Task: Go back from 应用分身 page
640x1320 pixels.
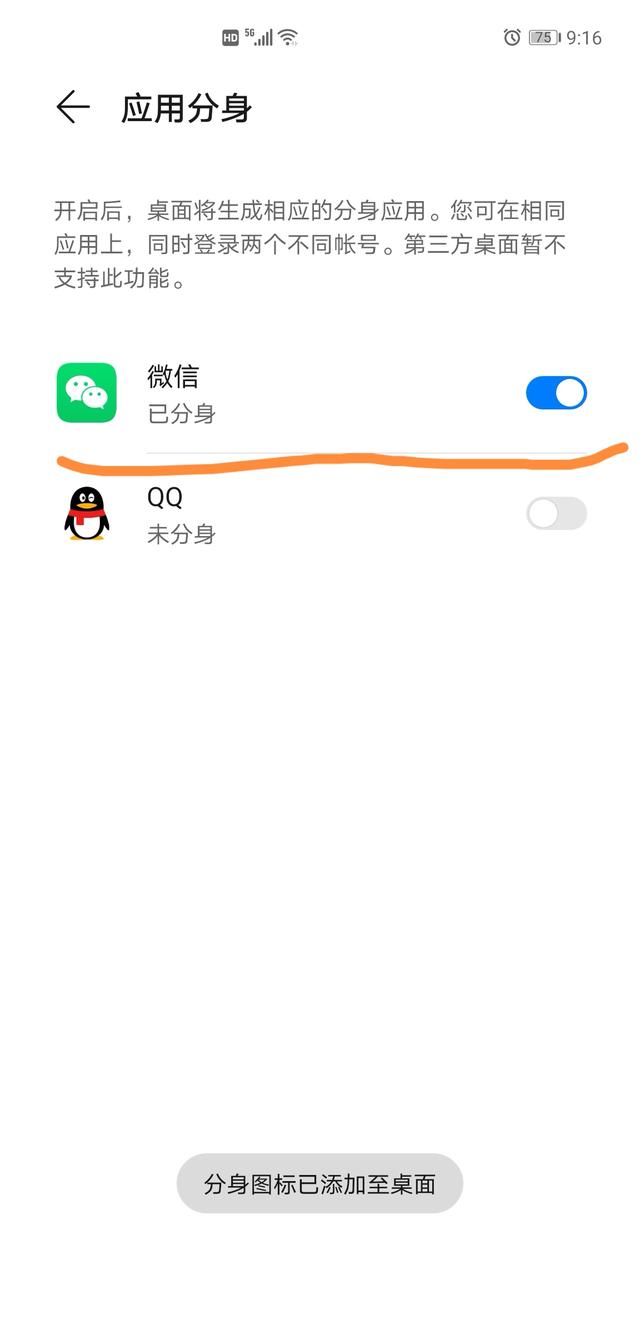Action: coord(72,107)
